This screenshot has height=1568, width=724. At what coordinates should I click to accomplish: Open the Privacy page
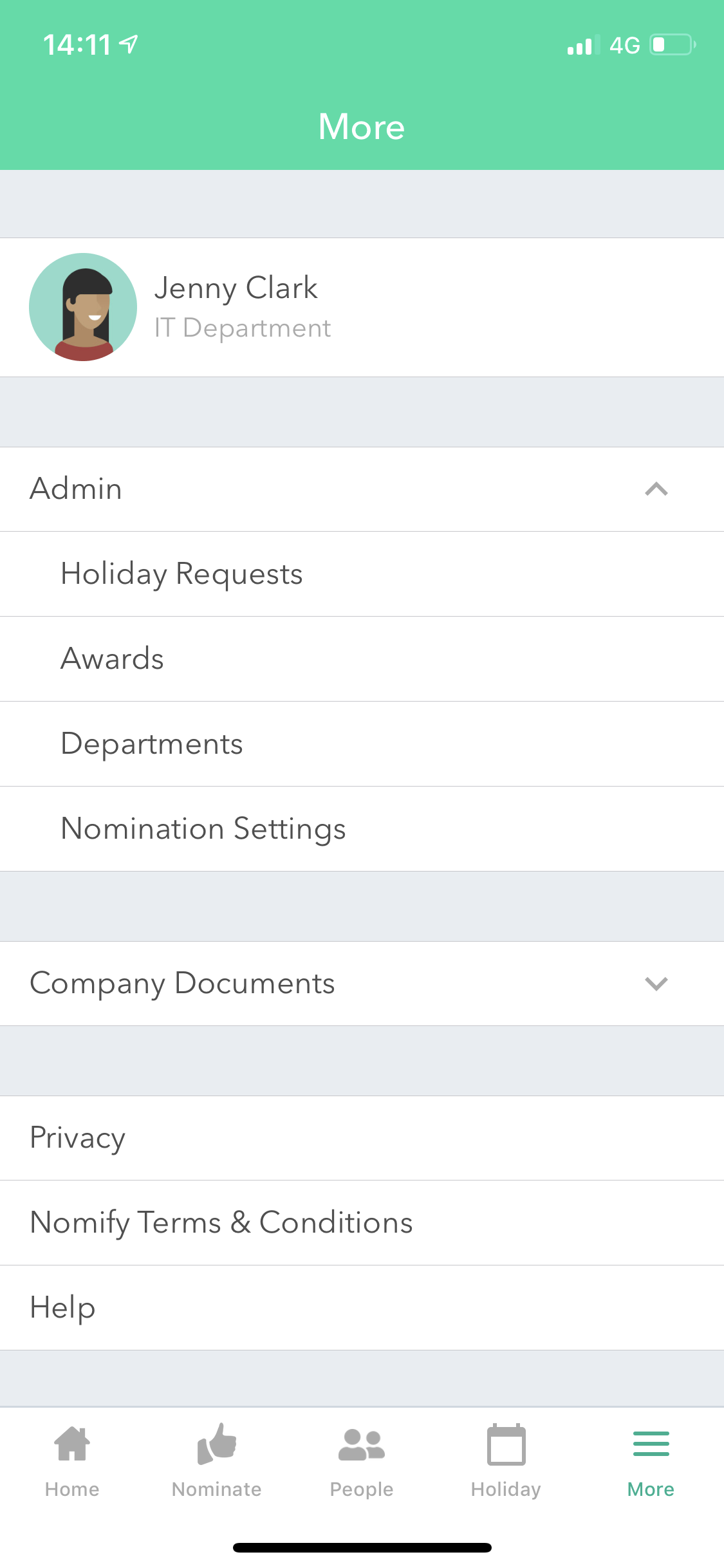coord(362,1138)
